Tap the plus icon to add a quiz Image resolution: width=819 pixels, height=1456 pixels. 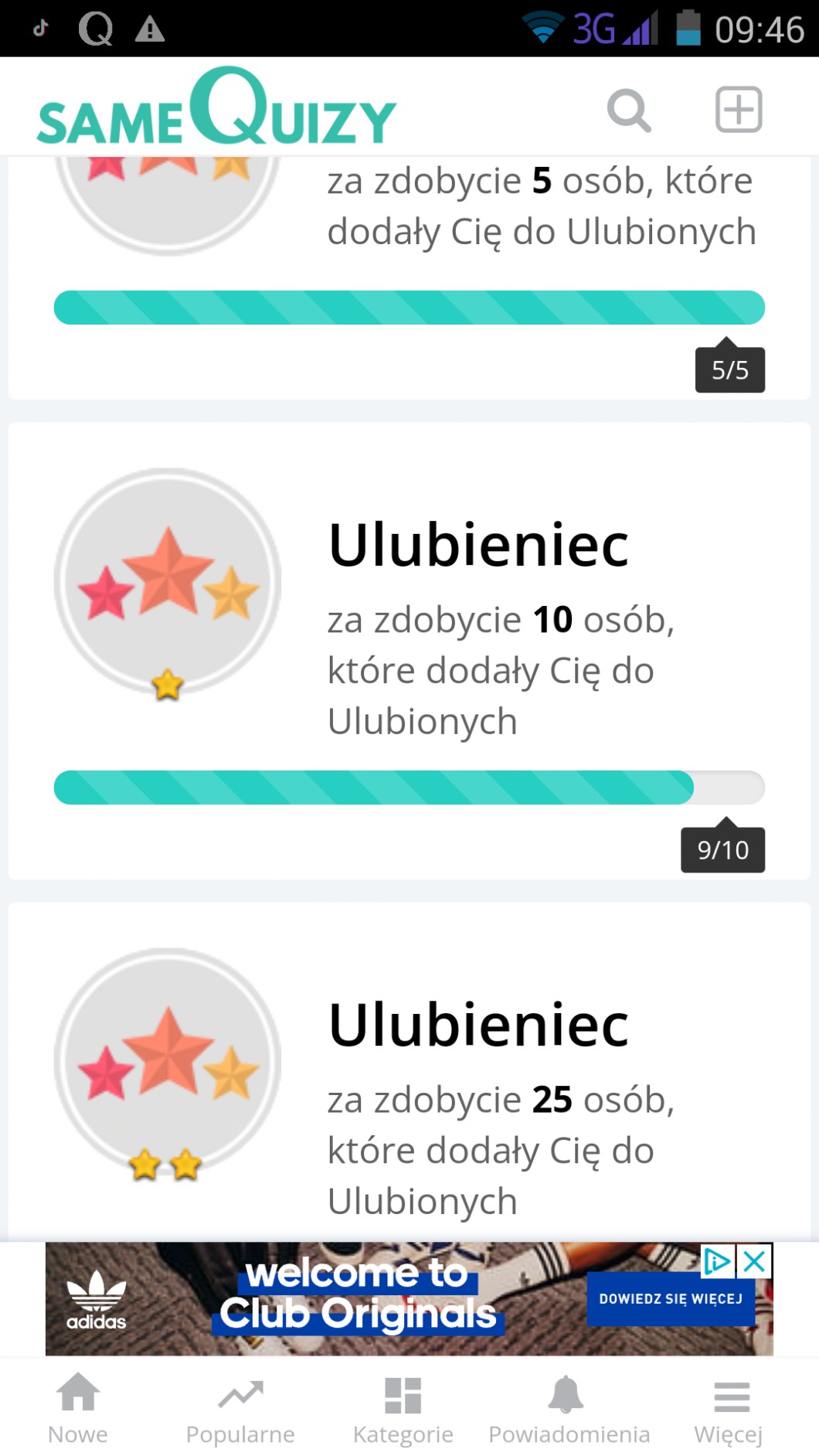point(739,110)
